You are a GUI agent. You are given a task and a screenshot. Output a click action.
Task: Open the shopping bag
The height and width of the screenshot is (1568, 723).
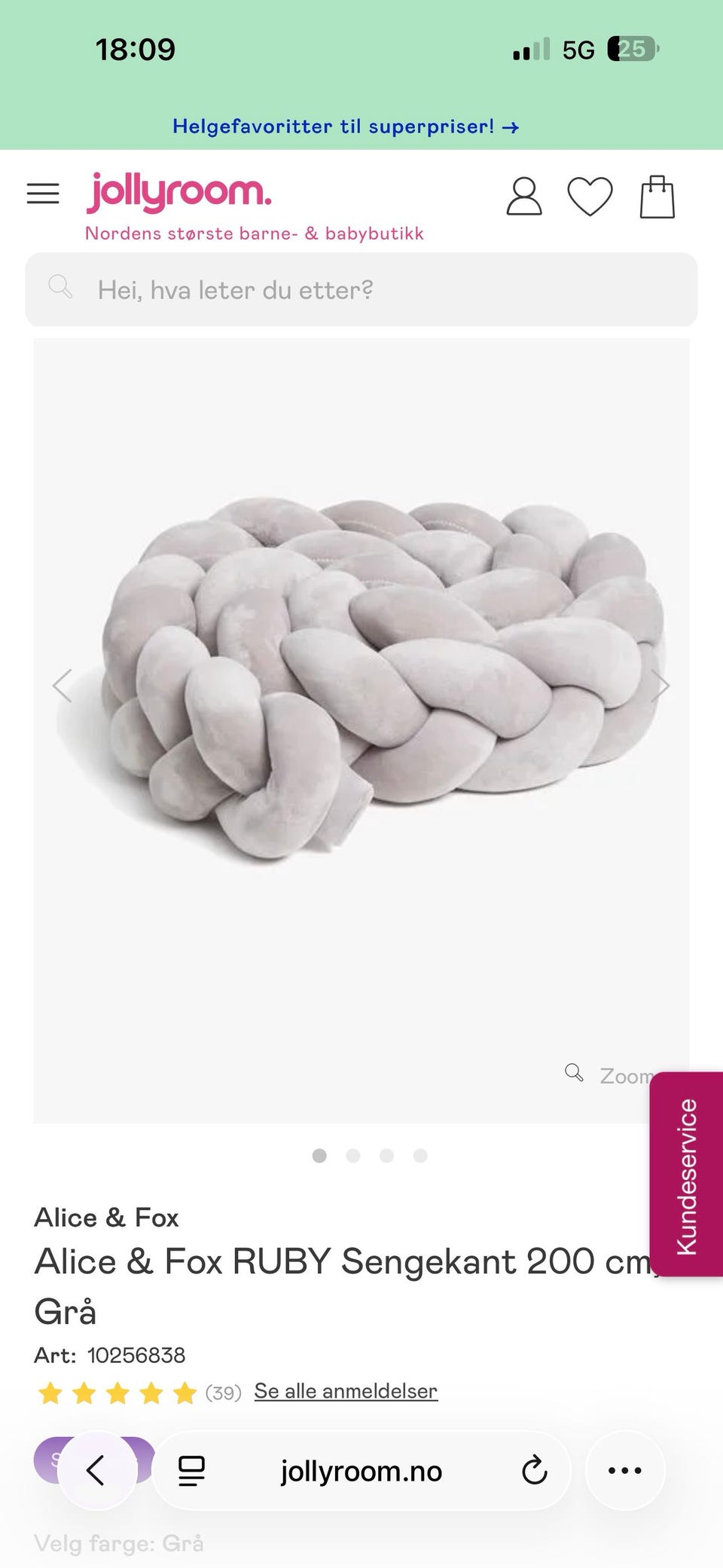pyautogui.click(x=657, y=197)
